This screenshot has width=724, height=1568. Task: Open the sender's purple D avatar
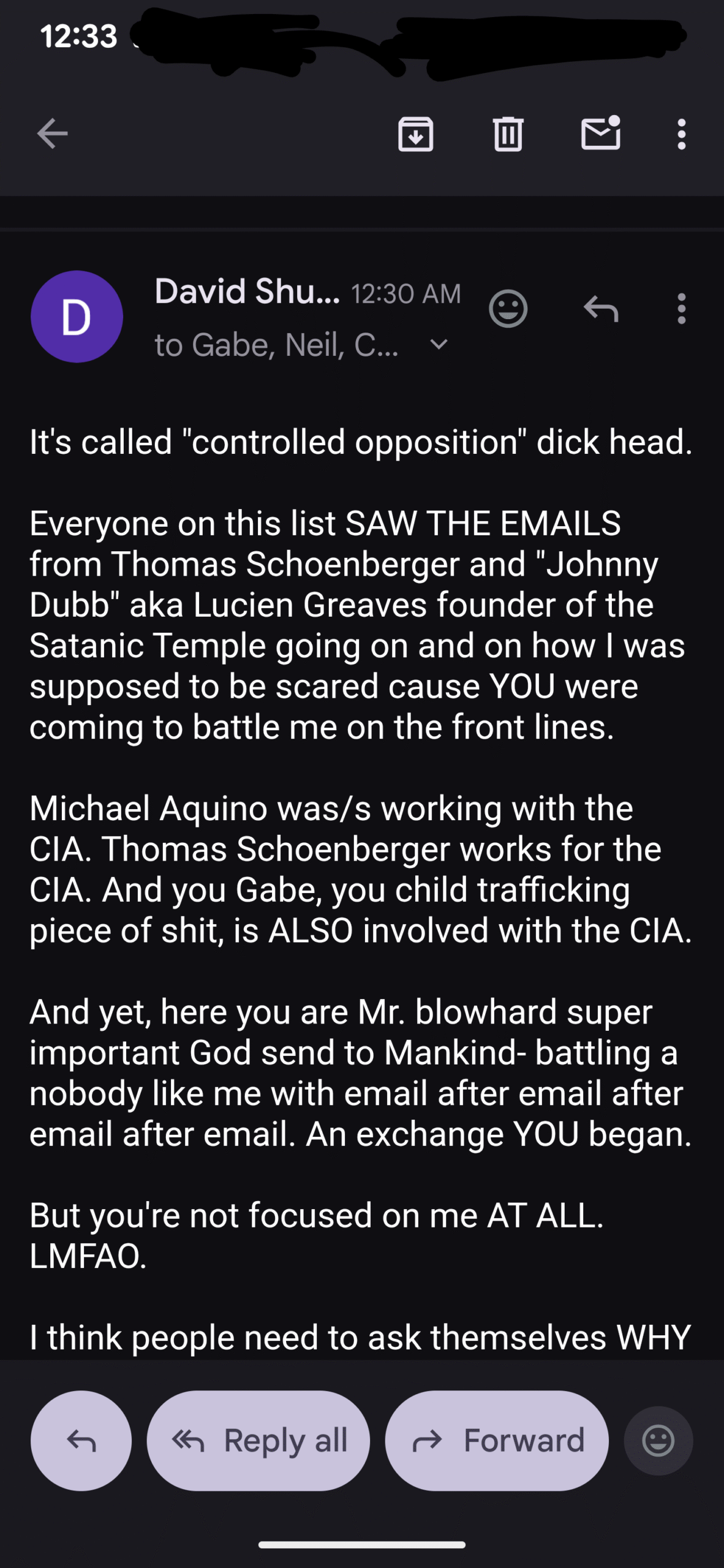(x=77, y=317)
